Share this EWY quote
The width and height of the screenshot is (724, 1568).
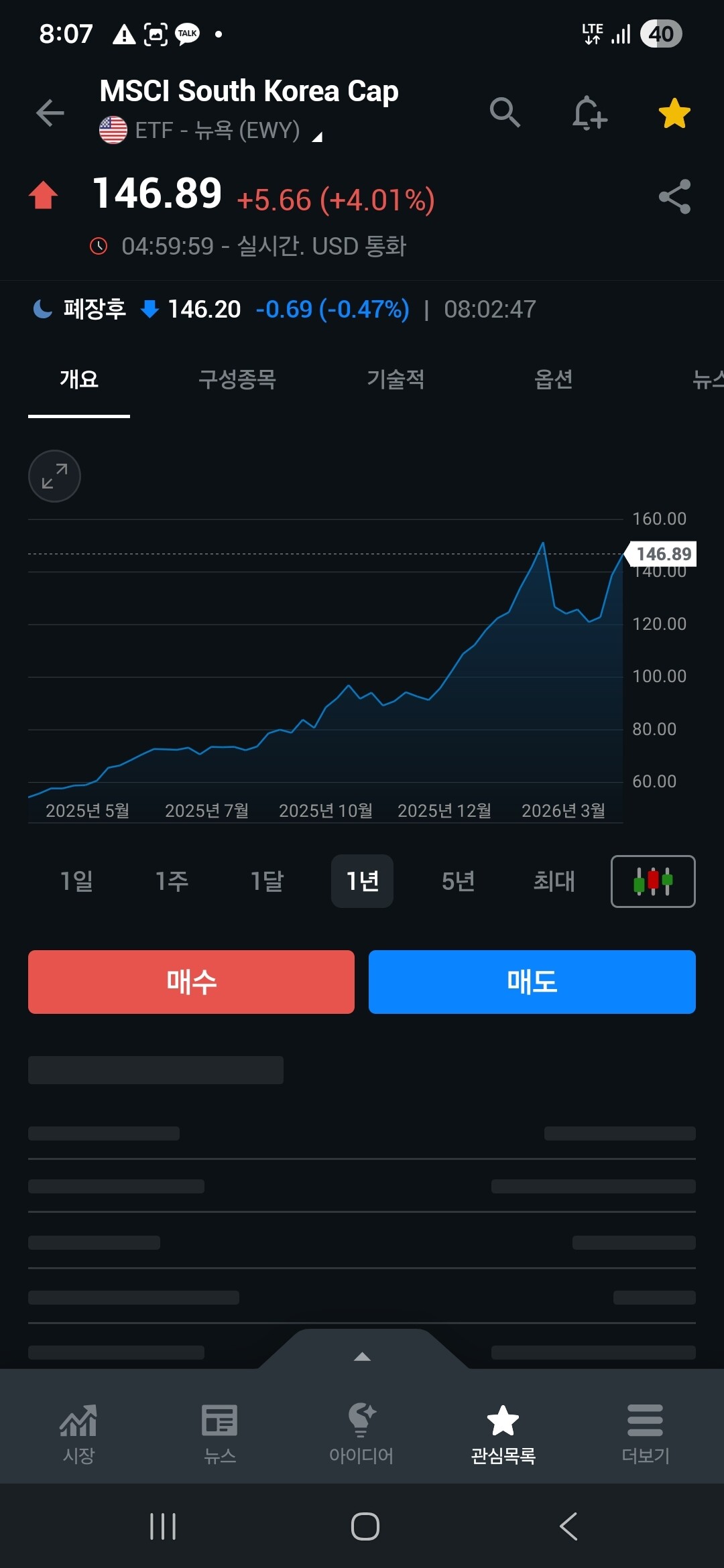674,197
